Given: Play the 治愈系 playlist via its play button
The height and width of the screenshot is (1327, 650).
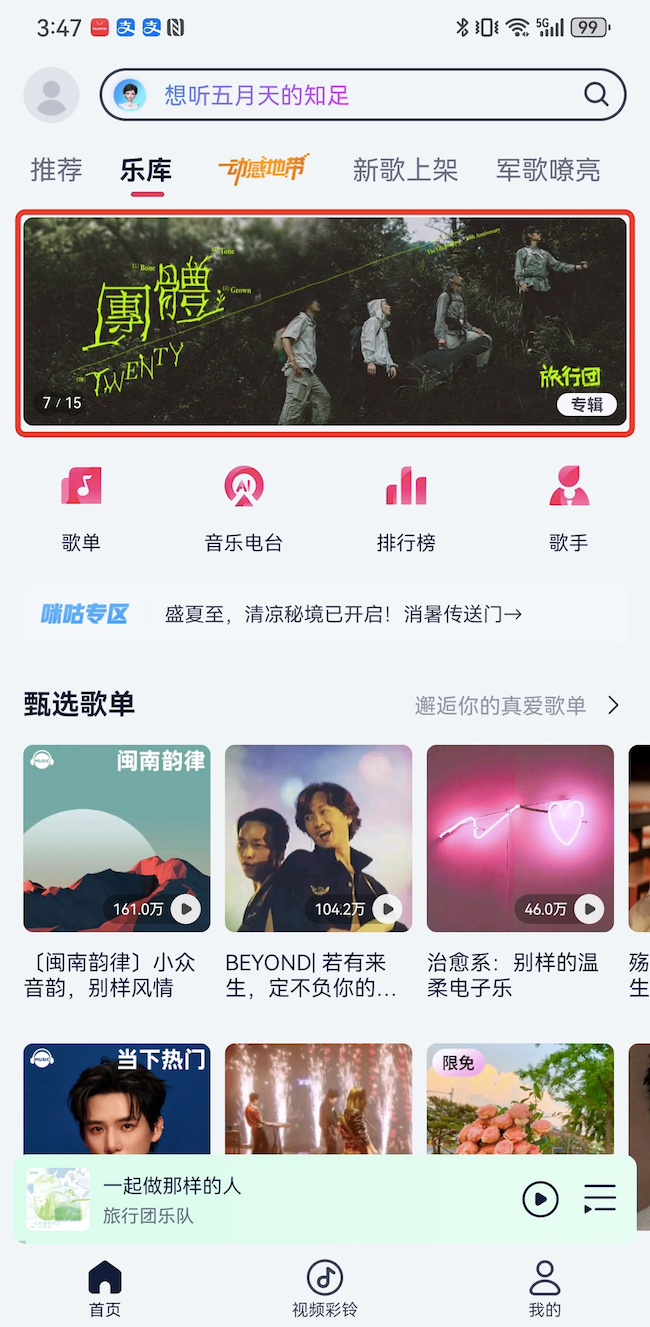Looking at the screenshot, I should click(x=589, y=909).
